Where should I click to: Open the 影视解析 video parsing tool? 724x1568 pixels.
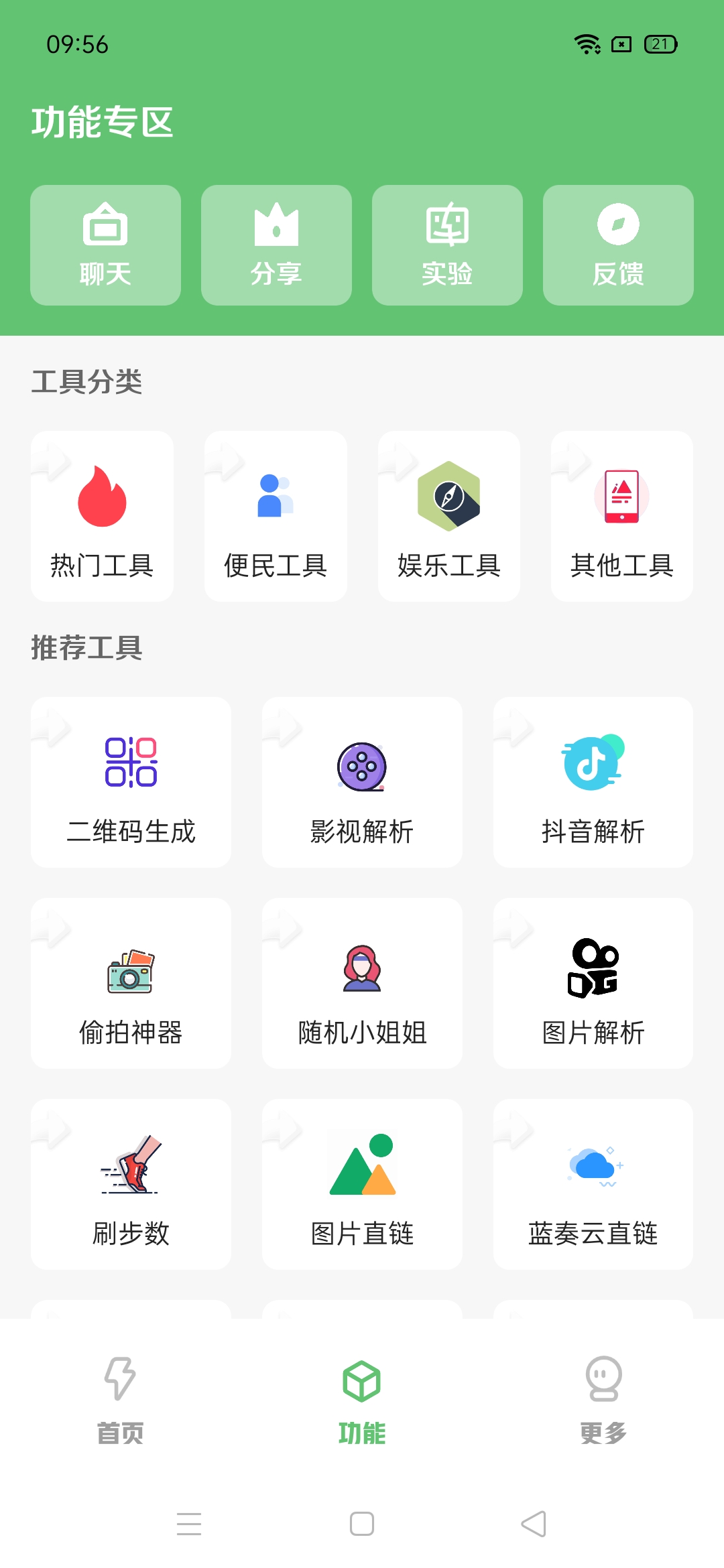coord(362,781)
